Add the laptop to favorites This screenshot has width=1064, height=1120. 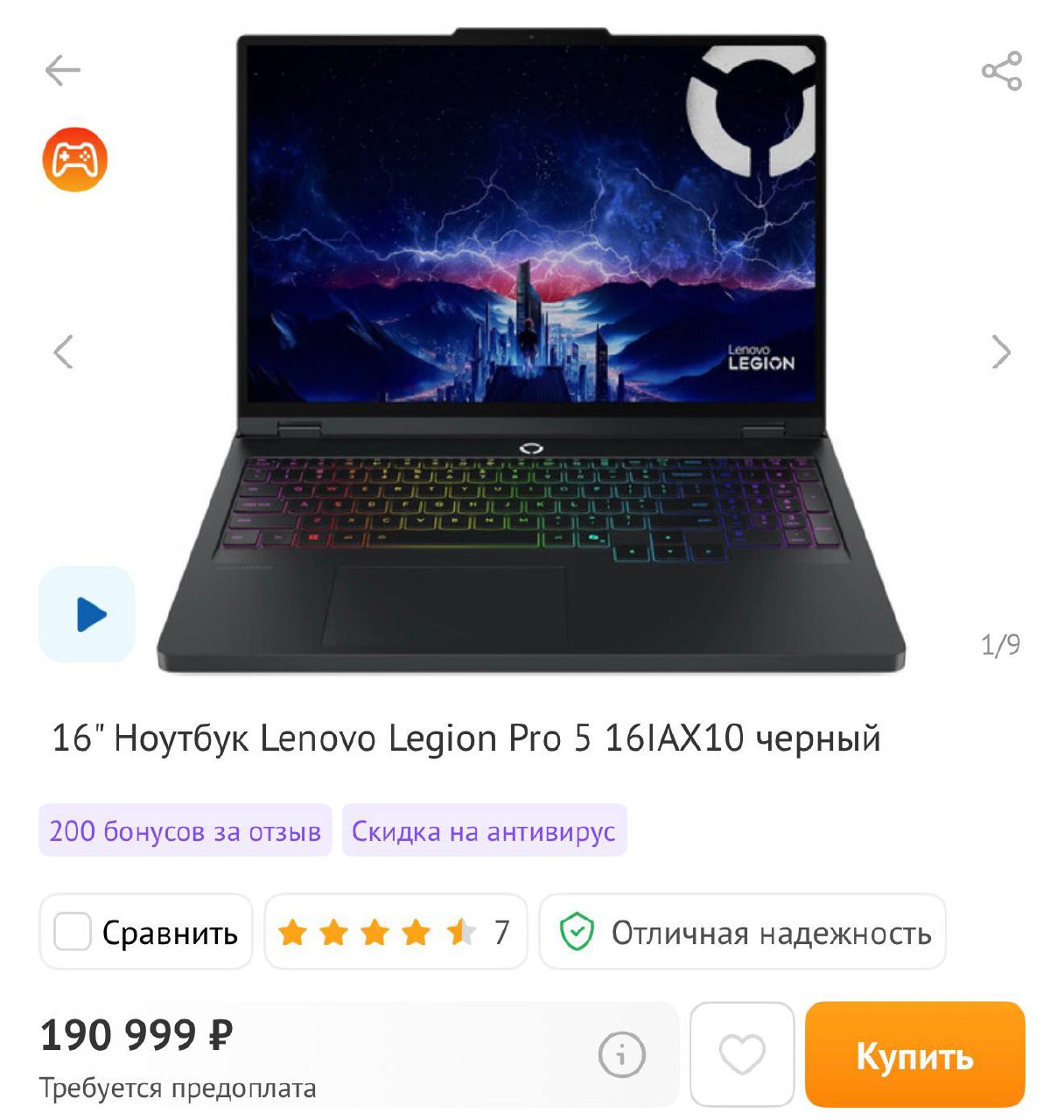tap(742, 1054)
